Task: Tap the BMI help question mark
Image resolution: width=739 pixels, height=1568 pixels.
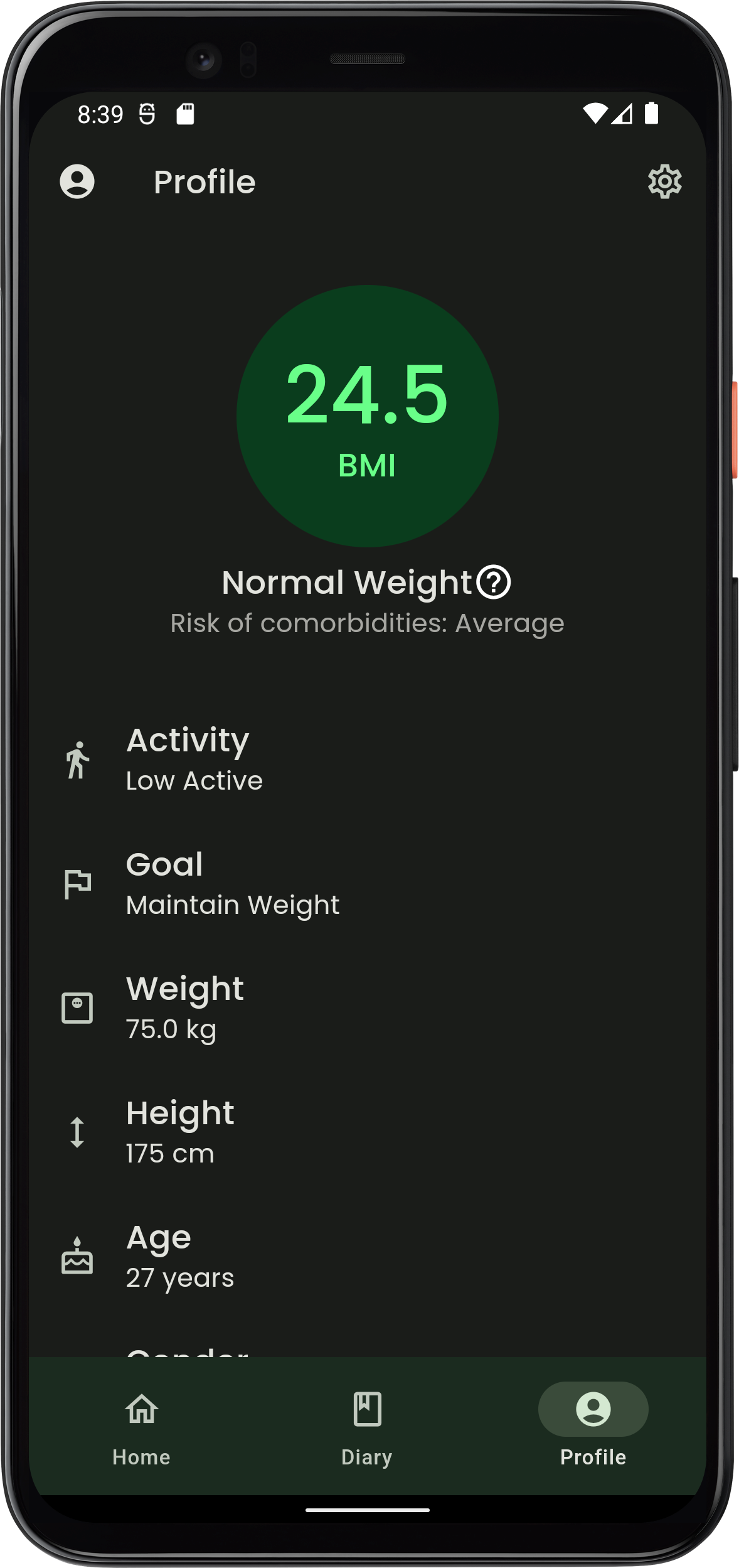Action: click(494, 582)
